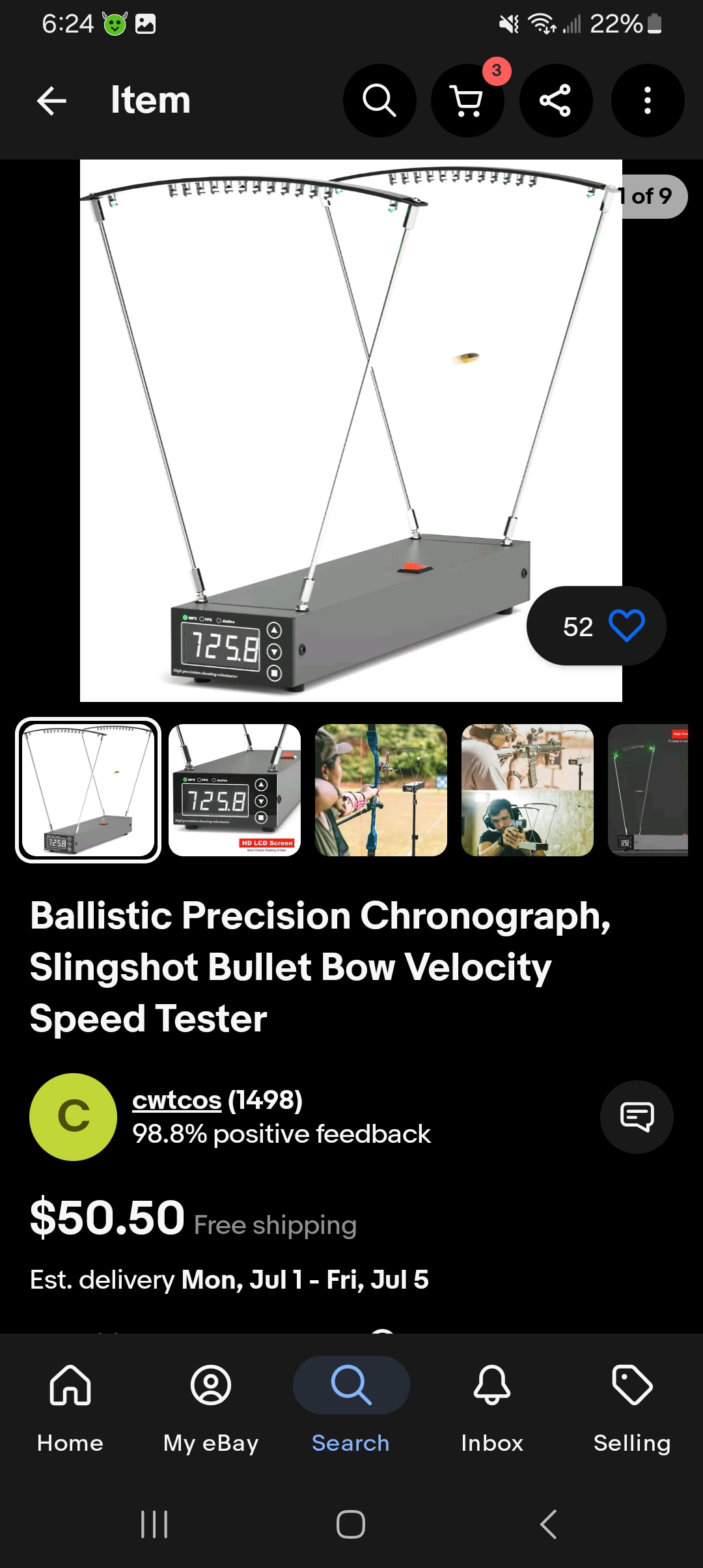The width and height of the screenshot is (703, 1568).
Task: Open the Search tab
Action: point(351,1405)
